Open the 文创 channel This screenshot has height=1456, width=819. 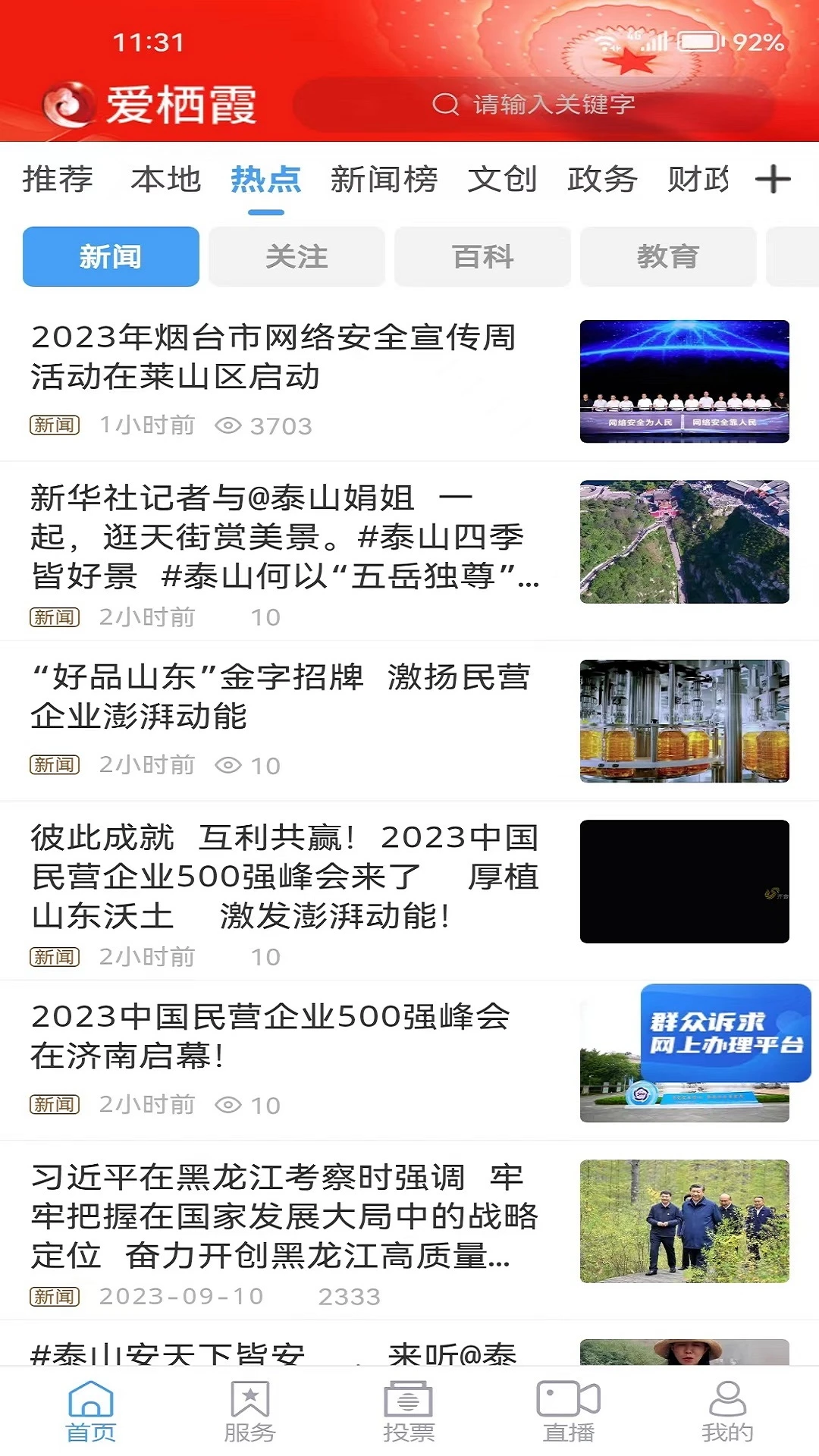coord(504,180)
